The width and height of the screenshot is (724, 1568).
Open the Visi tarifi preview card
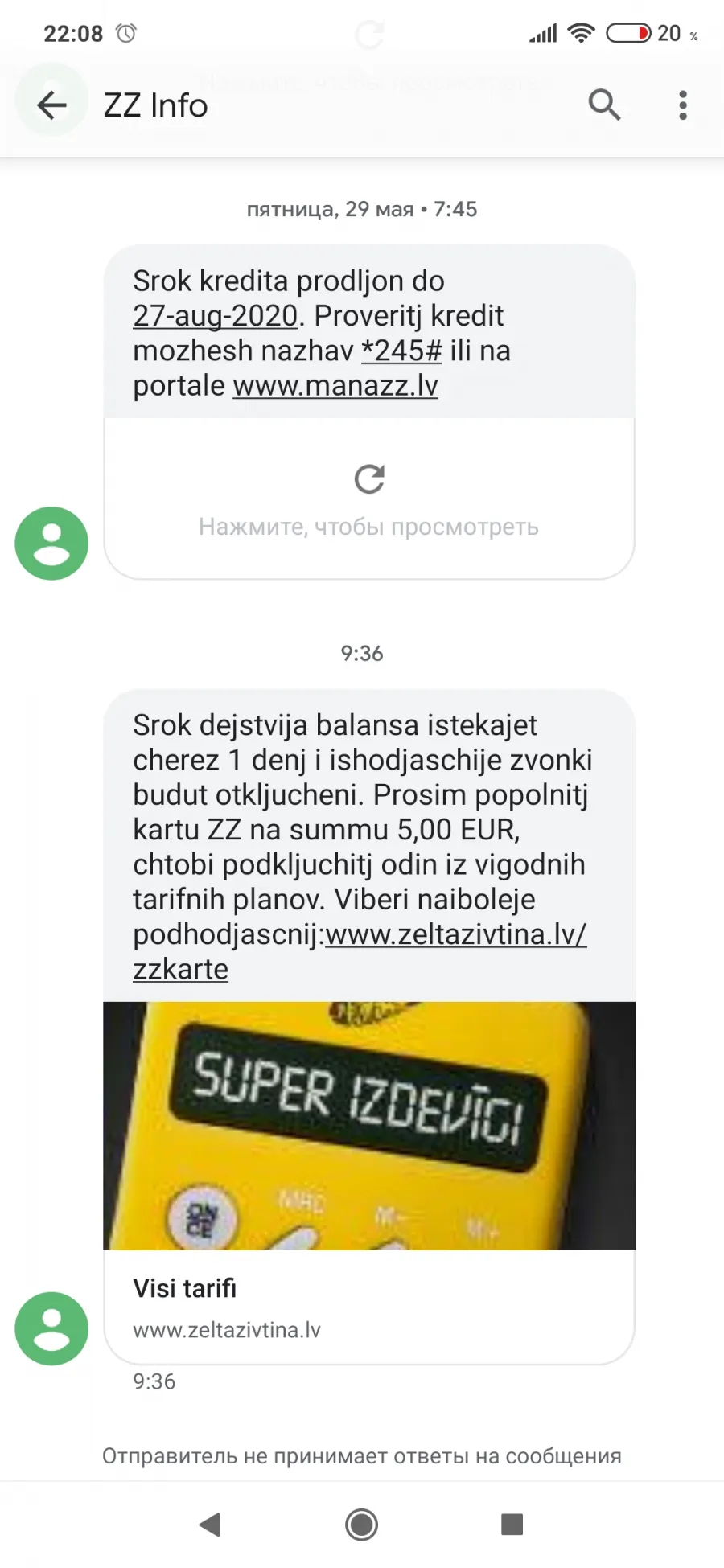click(x=369, y=1183)
